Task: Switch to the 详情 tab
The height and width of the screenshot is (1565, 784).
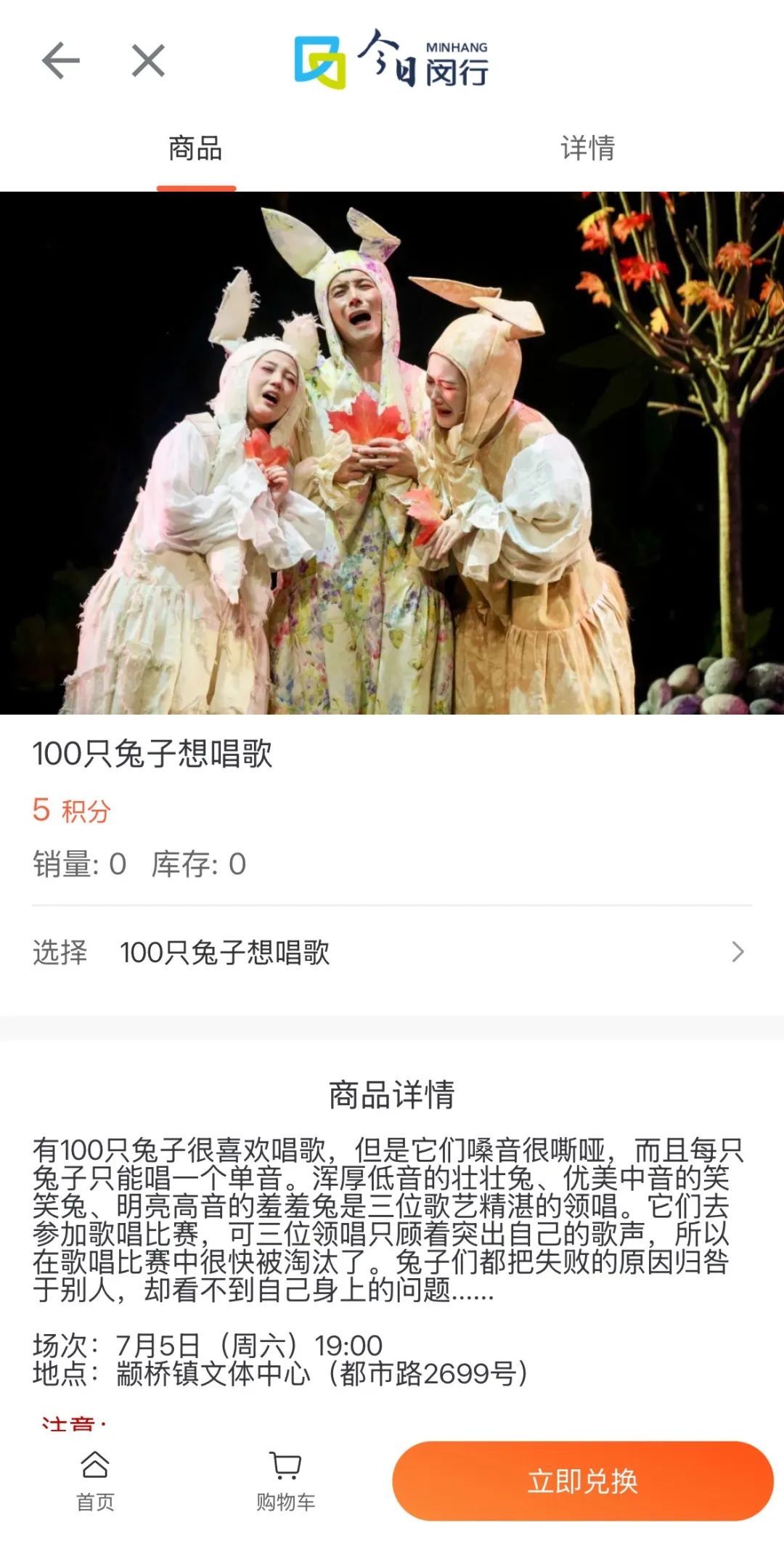Action: [x=587, y=149]
